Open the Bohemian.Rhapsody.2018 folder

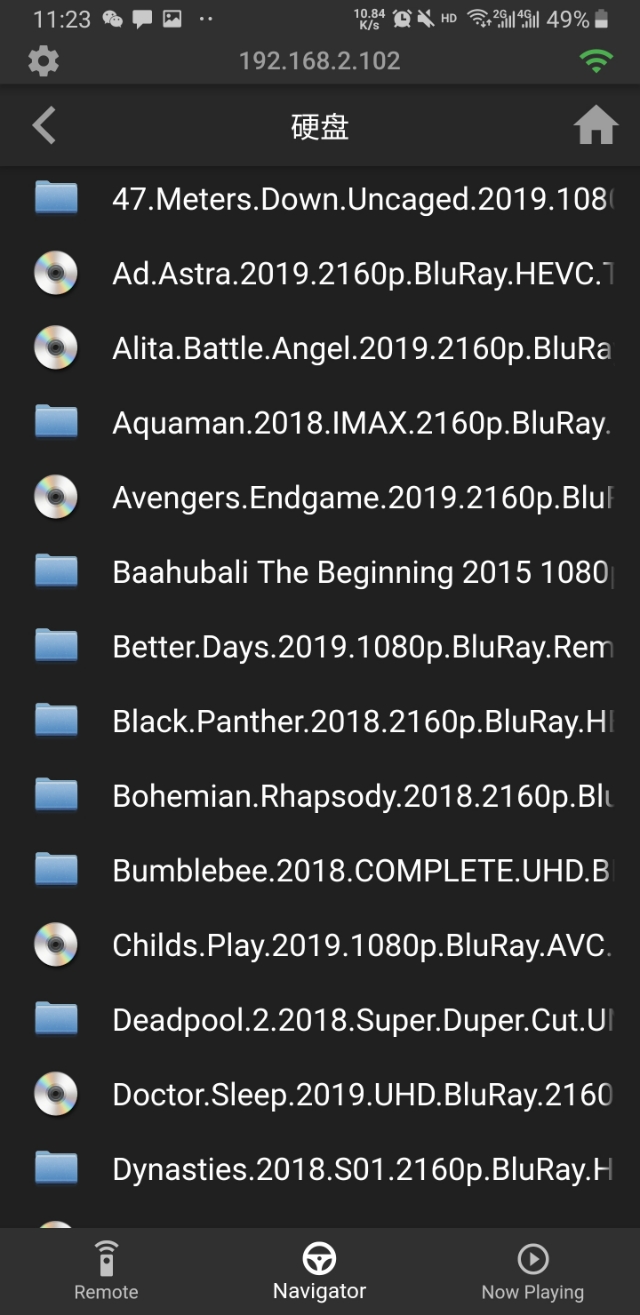pos(360,796)
